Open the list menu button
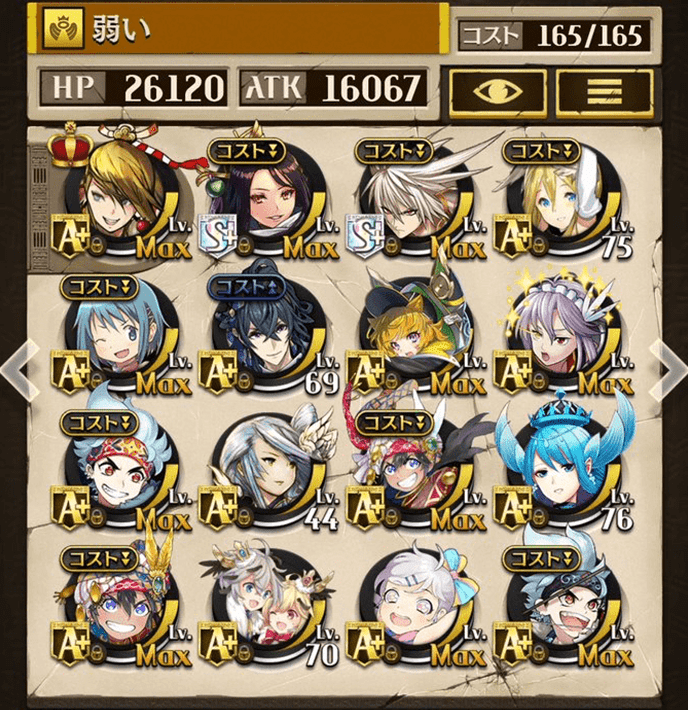The image size is (688, 710). 603,90
